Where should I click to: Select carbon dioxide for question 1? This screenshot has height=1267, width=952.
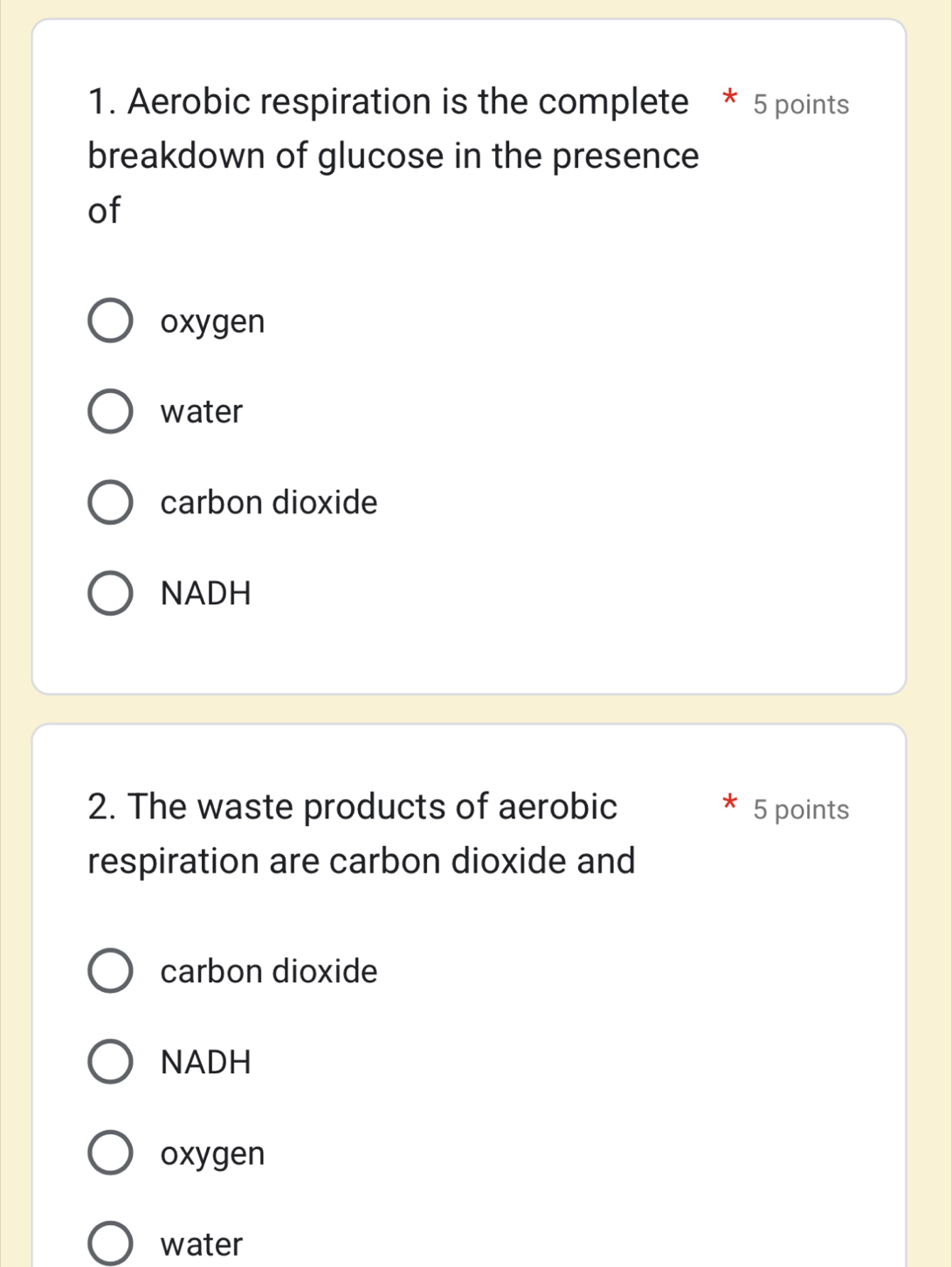pyautogui.click(x=109, y=503)
